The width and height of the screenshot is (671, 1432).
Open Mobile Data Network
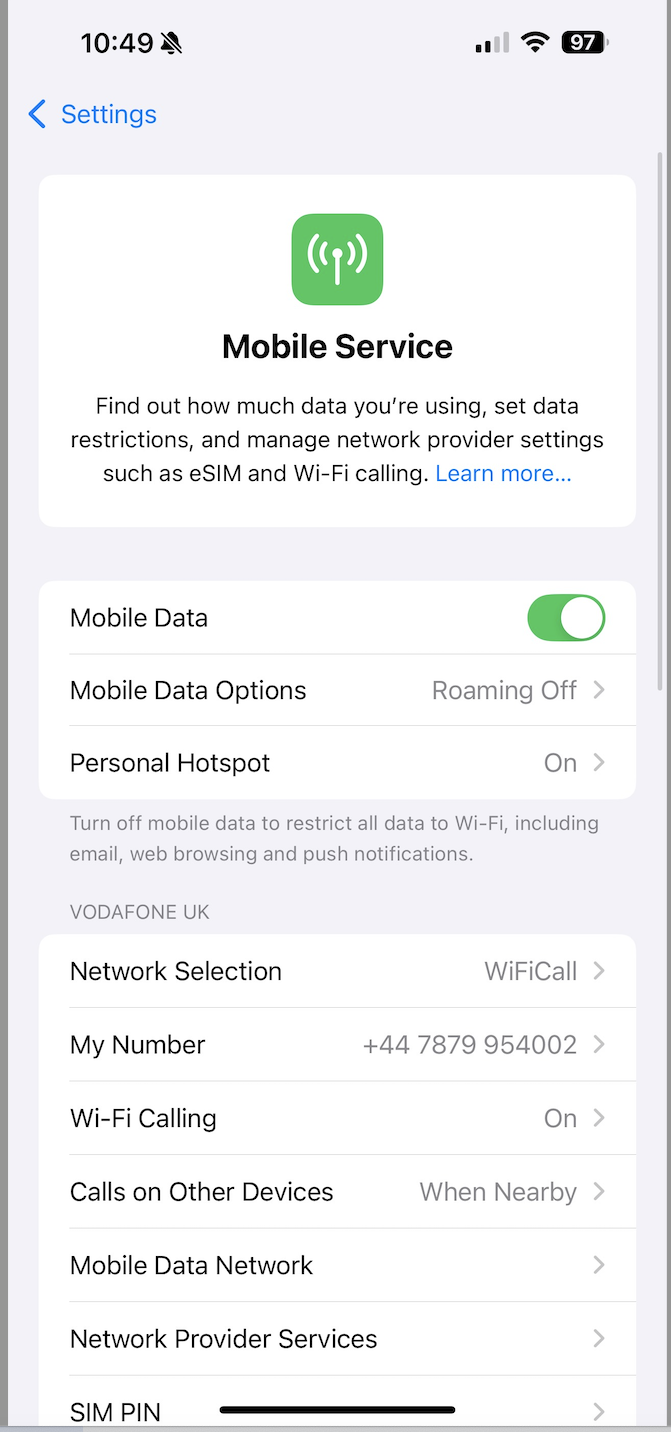337,1265
